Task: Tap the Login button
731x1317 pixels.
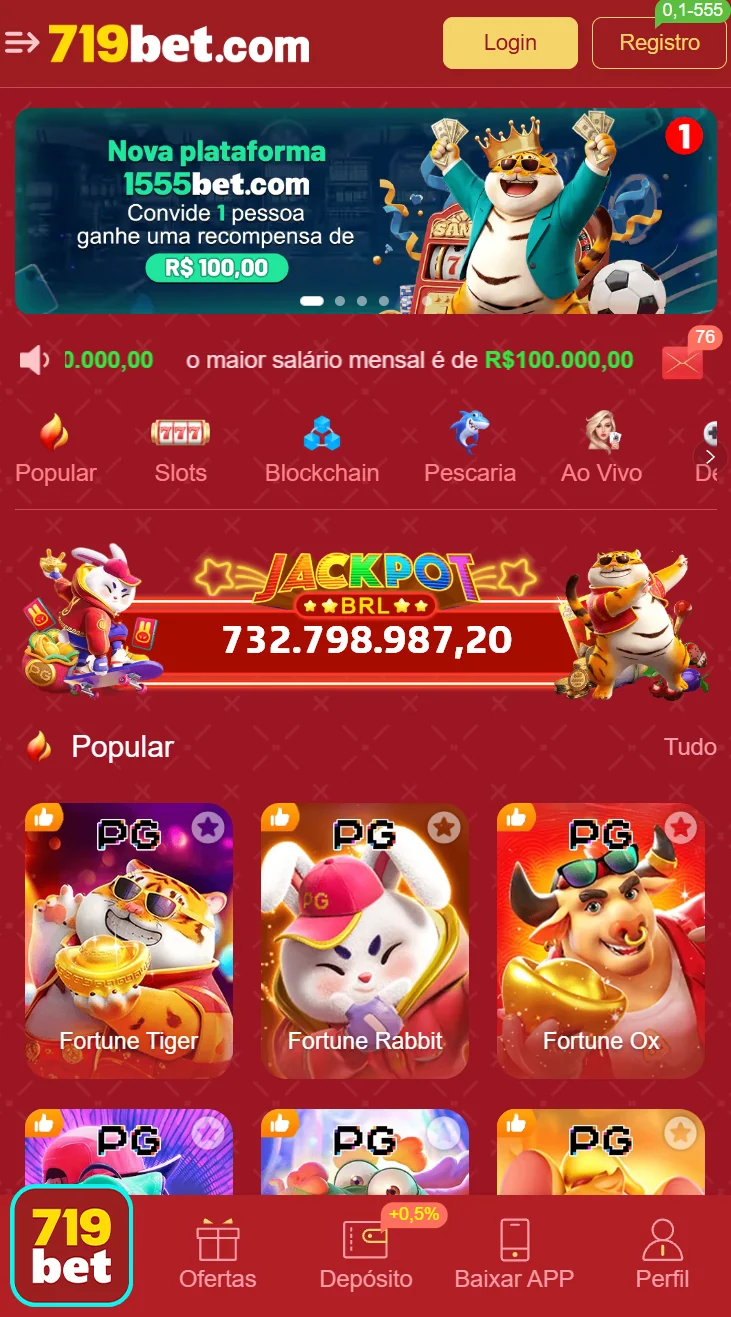Action: coord(510,43)
